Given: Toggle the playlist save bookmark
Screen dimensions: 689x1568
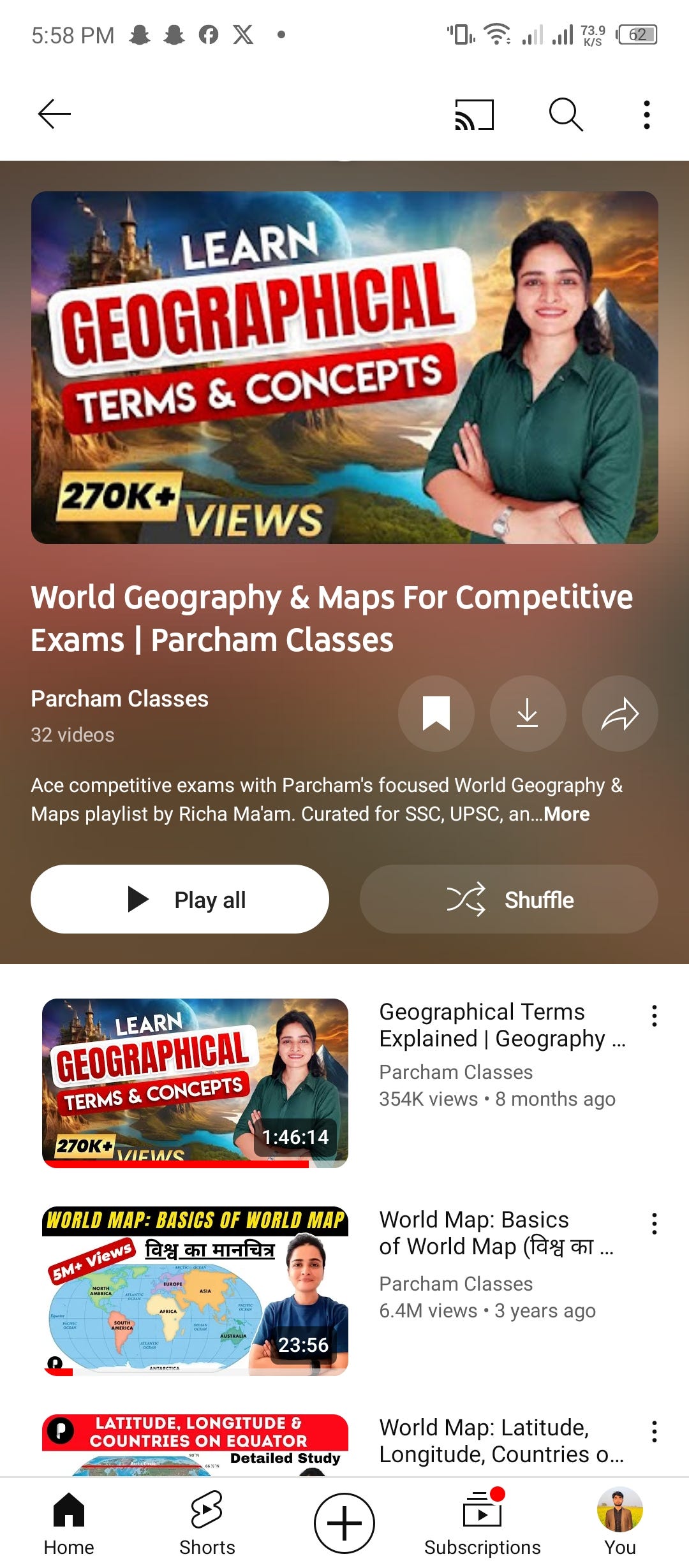Looking at the screenshot, I should point(436,713).
